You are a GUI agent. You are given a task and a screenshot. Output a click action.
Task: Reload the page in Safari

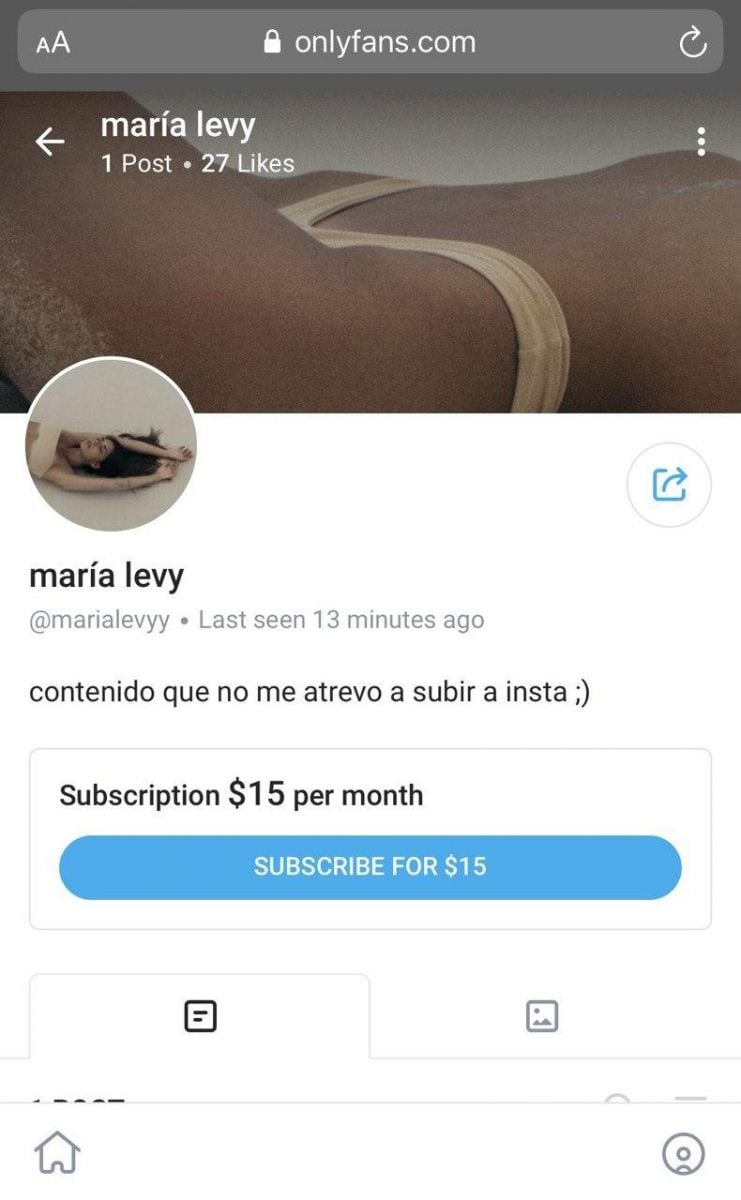(x=692, y=42)
